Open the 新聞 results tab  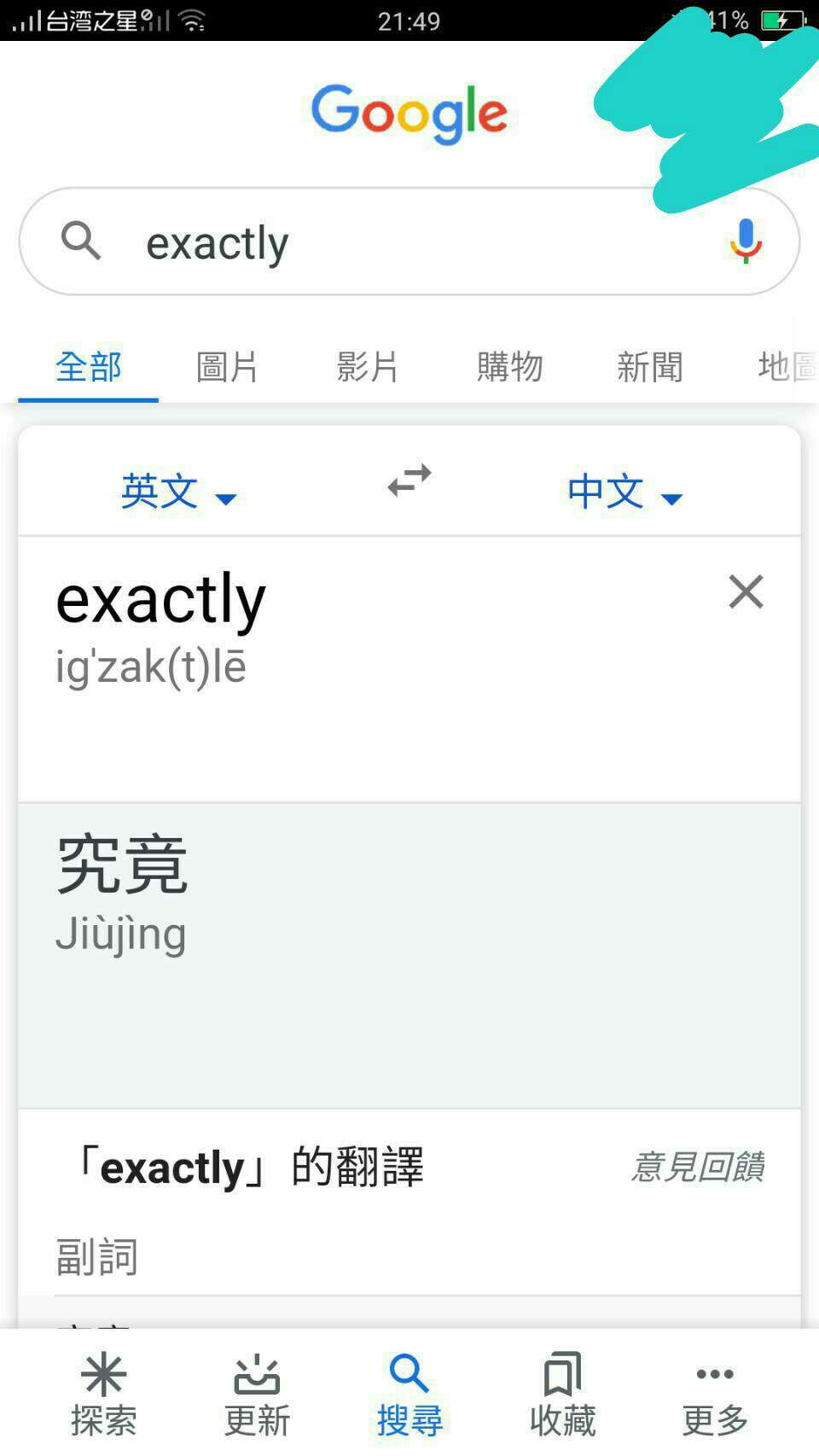click(x=650, y=367)
